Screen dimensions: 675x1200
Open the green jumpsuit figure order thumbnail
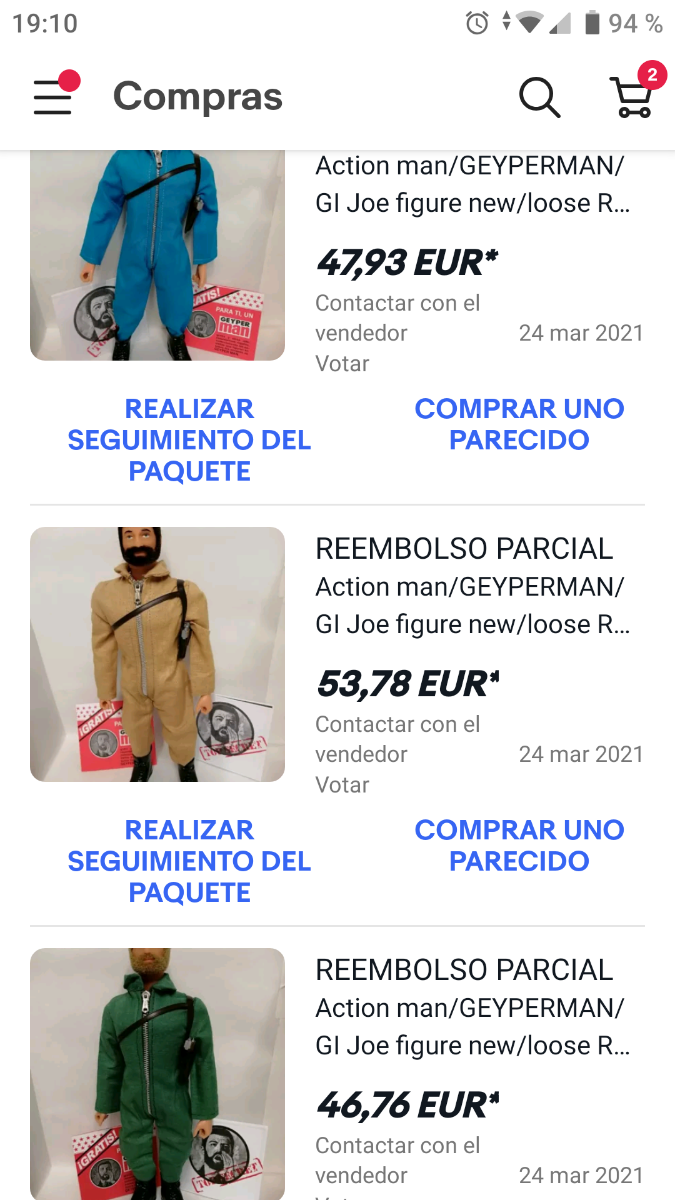(157, 1074)
